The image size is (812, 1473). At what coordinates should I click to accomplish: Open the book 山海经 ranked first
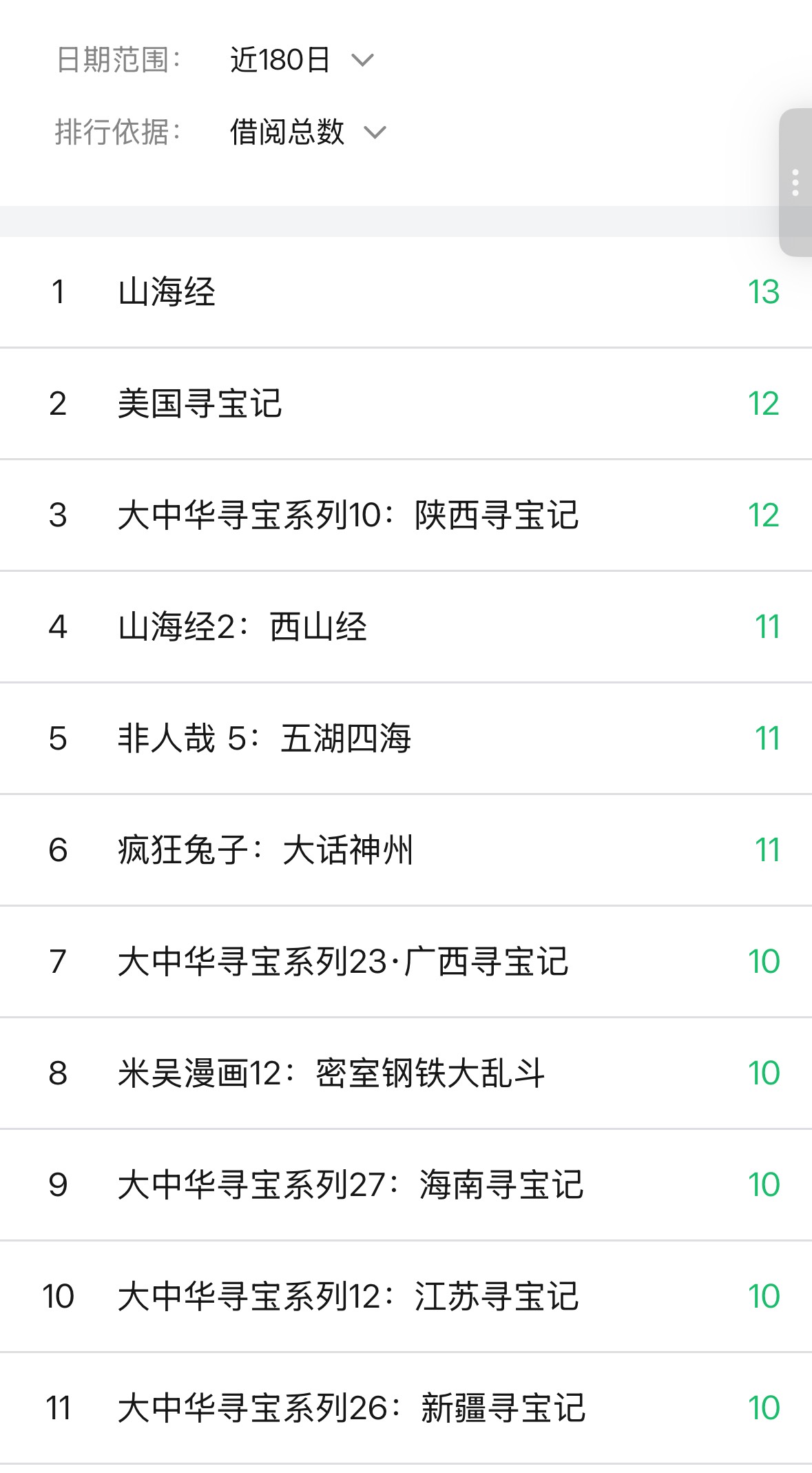pyautogui.click(x=167, y=292)
